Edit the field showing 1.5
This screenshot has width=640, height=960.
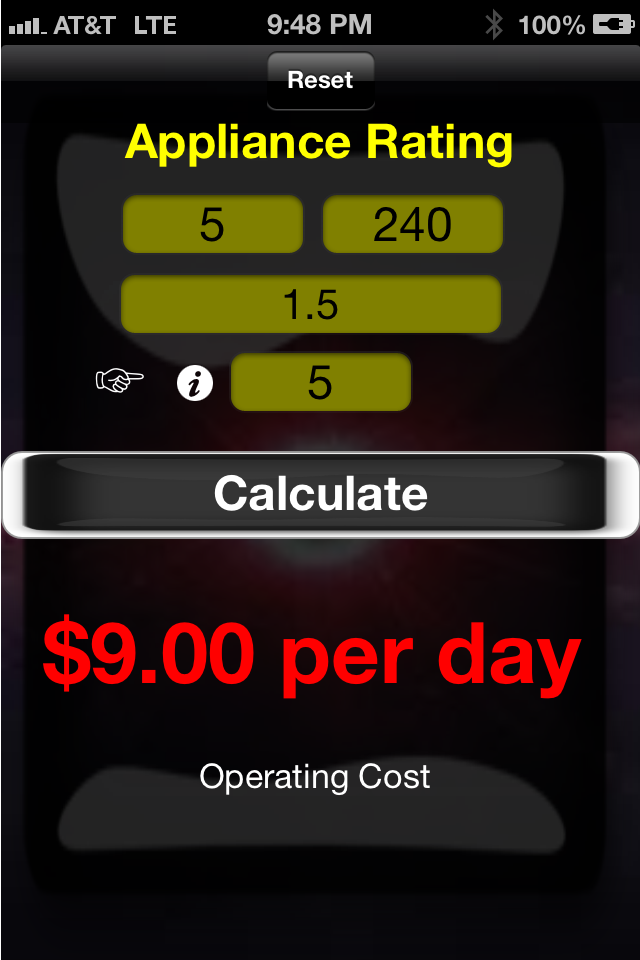[x=310, y=304]
